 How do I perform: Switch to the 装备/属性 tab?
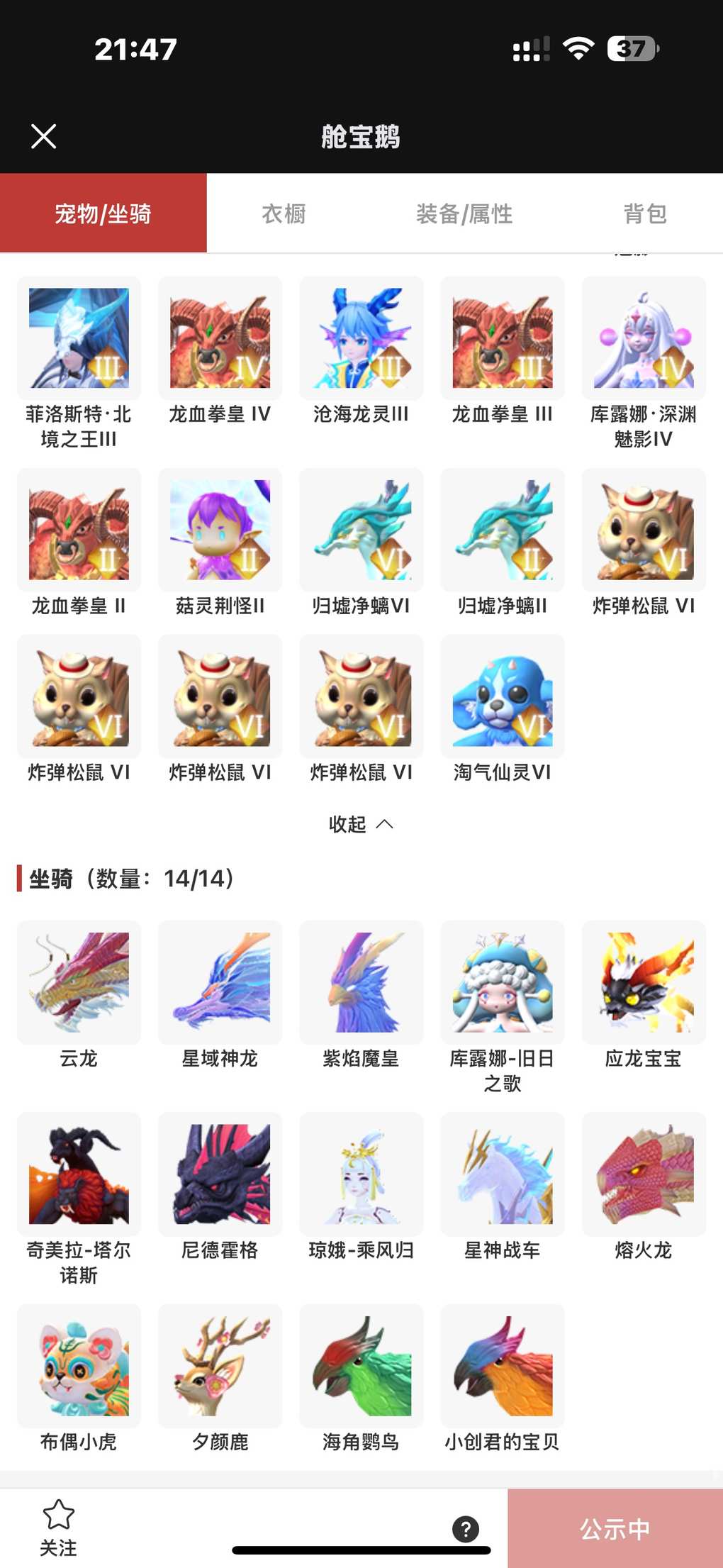coord(464,213)
